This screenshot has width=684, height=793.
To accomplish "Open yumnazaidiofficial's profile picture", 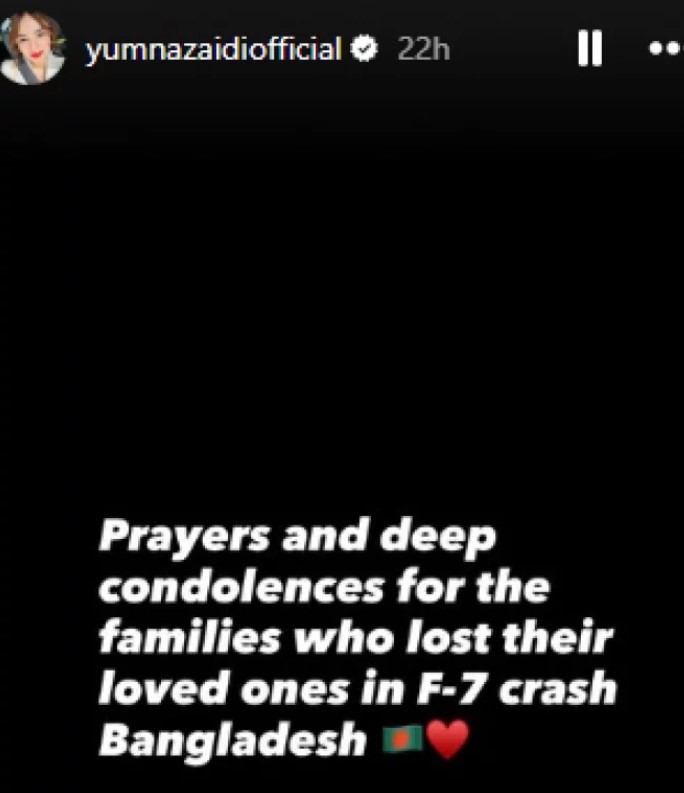I will pyautogui.click(x=32, y=48).
